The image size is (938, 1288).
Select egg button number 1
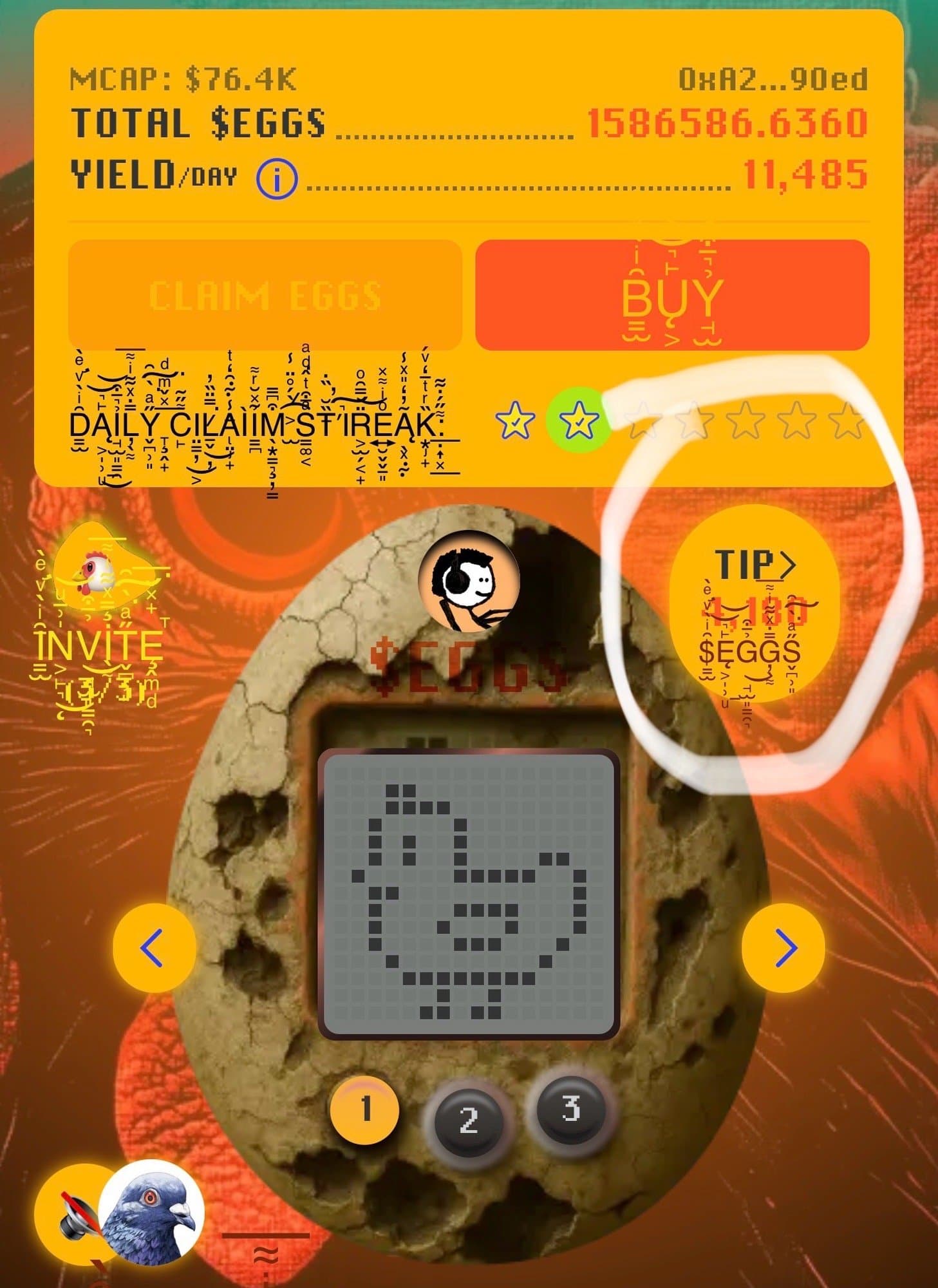pyautogui.click(x=365, y=1109)
